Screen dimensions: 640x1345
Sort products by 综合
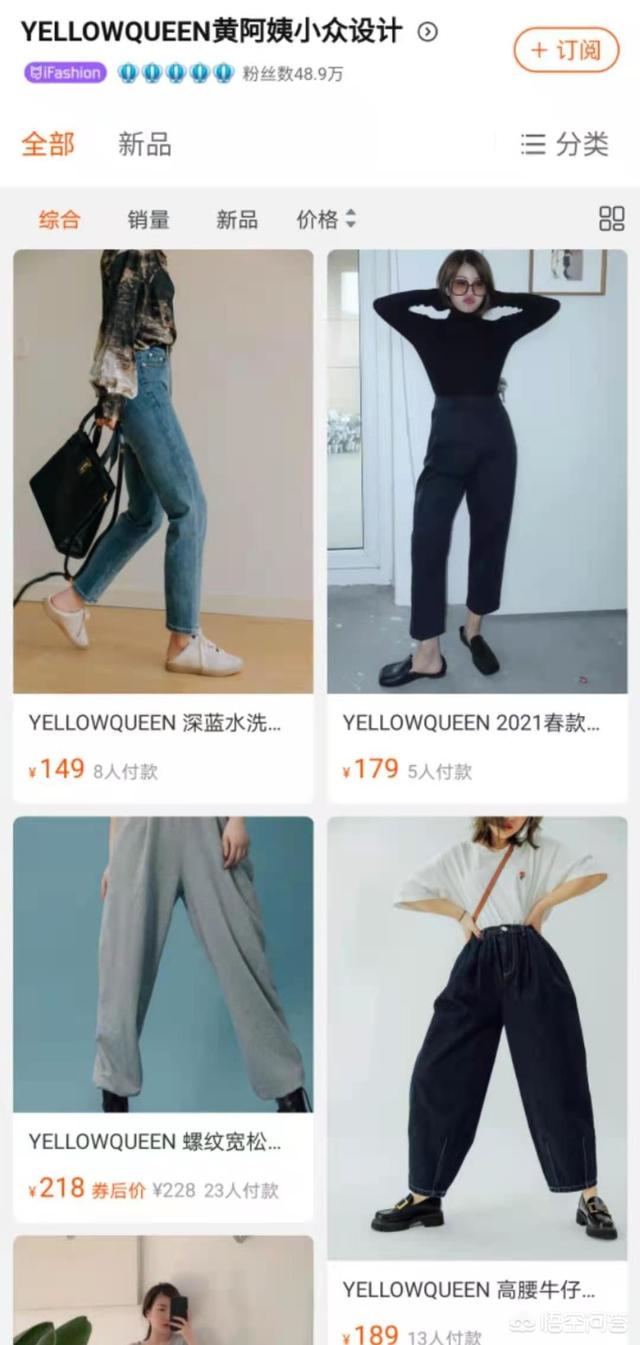click(59, 220)
